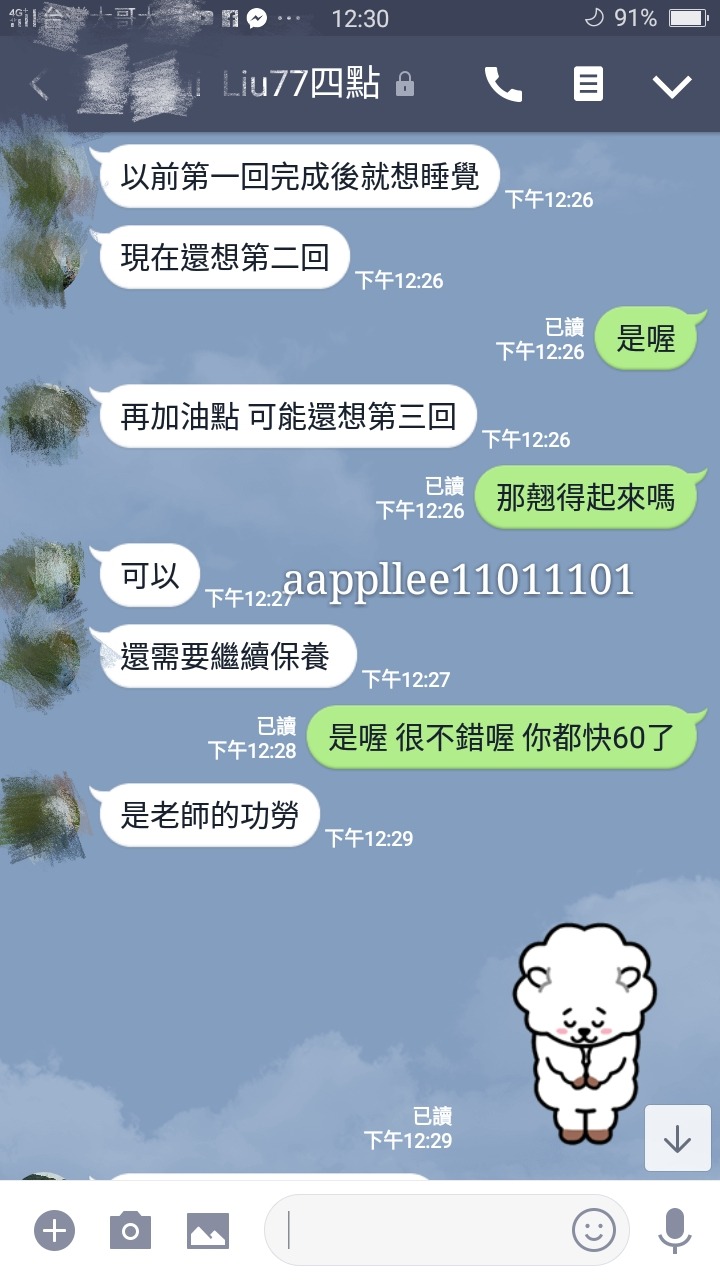Open the plus attachment menu
The width and height of the screenshot is (720, 1280).
55,1230
